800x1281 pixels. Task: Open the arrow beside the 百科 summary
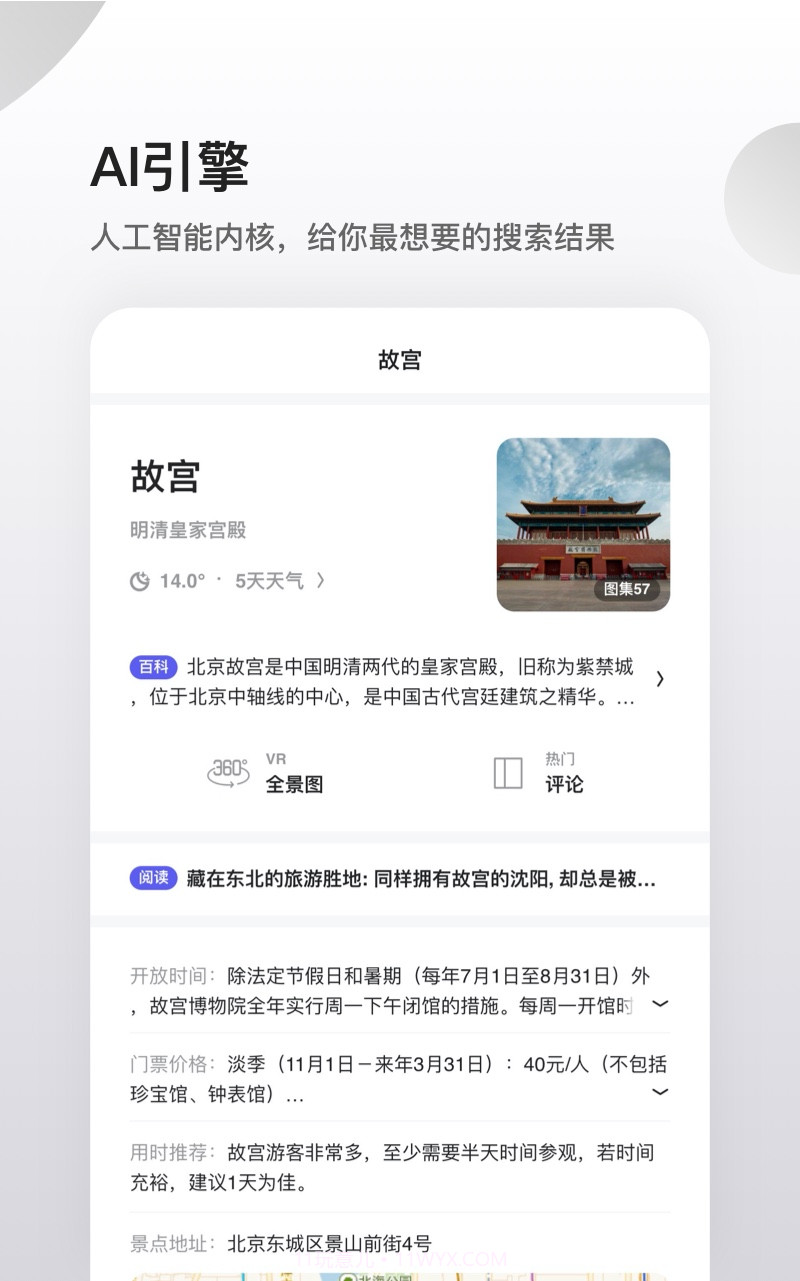pos(660,679)
